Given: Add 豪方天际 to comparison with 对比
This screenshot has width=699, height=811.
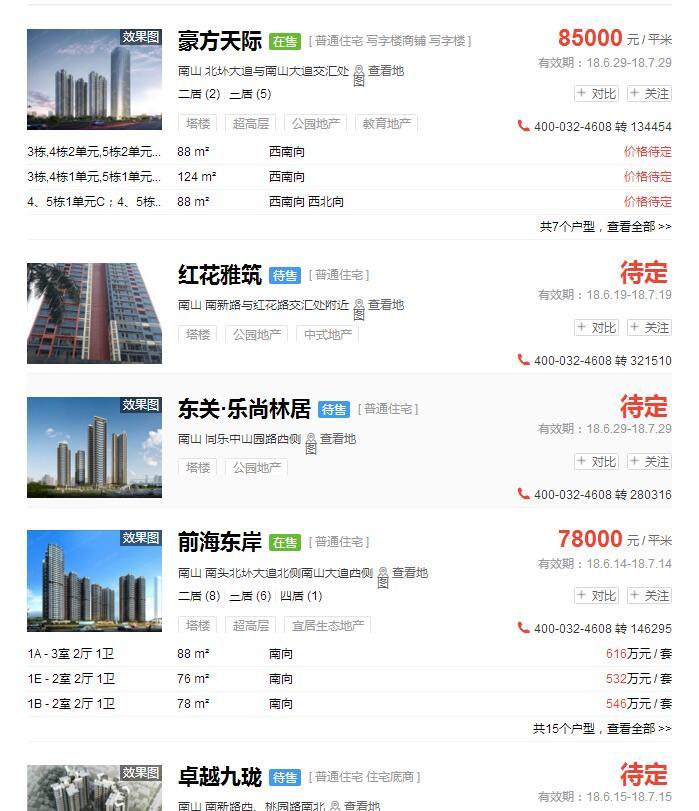Looking at the screenshot, I should (597, 93).
